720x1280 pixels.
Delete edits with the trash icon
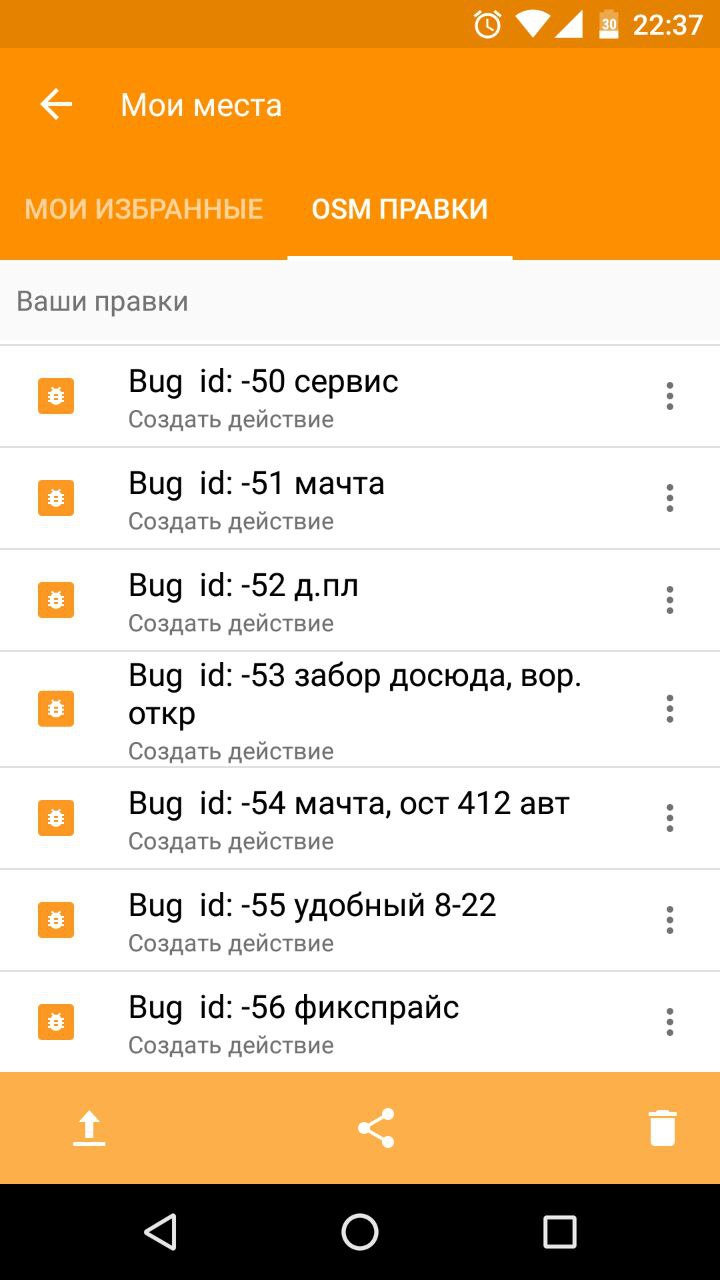point(662,1128)
